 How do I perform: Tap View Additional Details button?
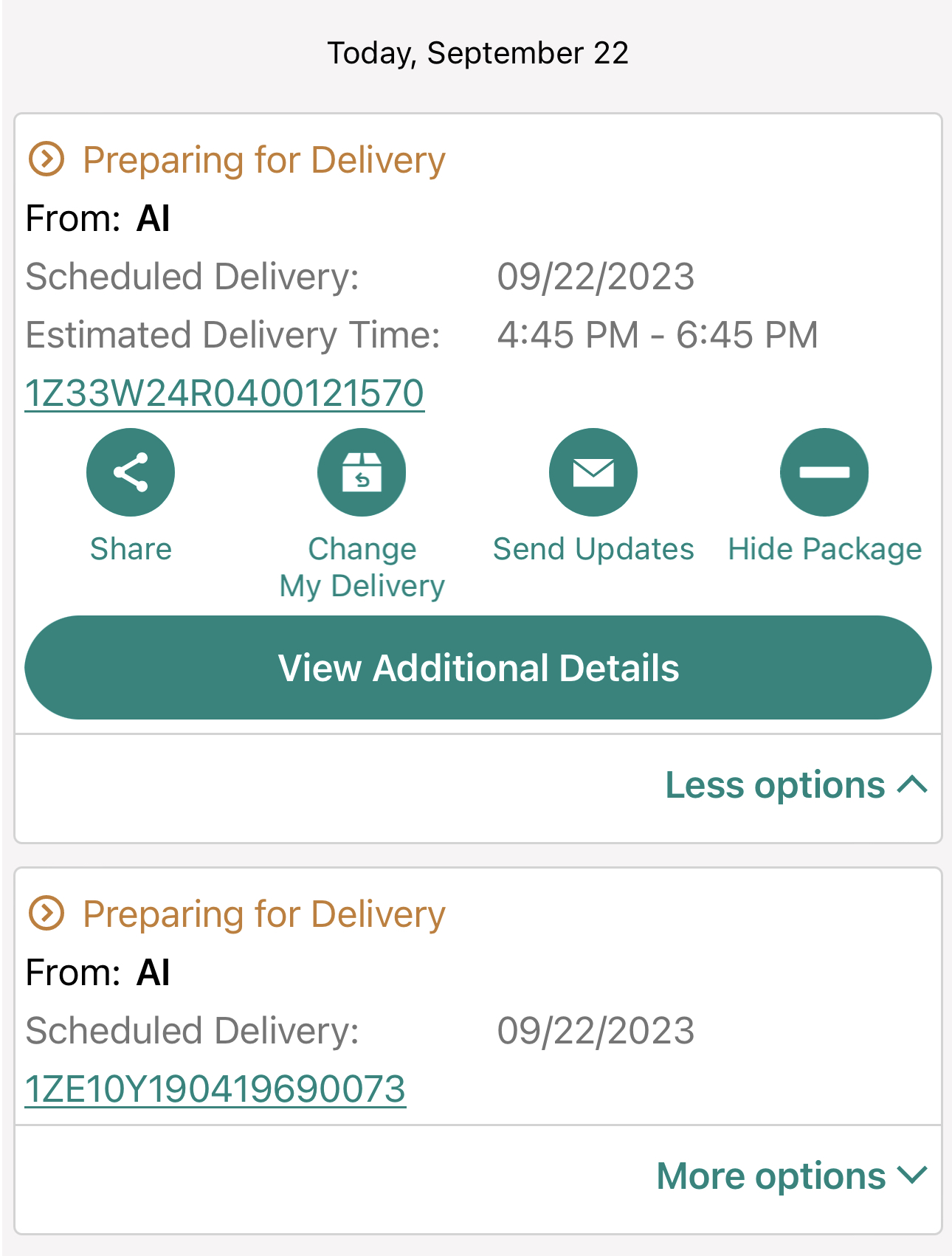pos(477,668)
